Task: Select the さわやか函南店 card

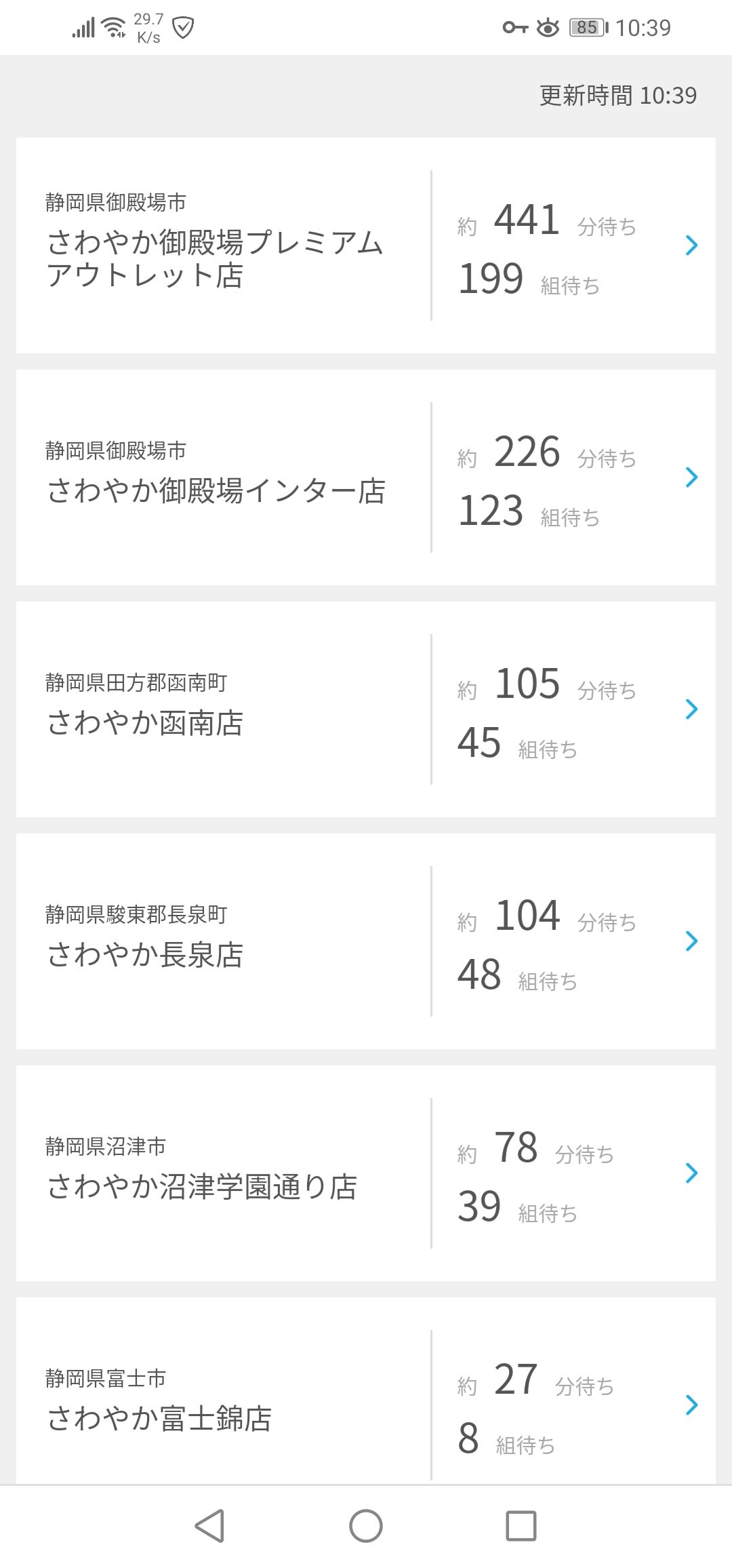Action: click(366, 709)
